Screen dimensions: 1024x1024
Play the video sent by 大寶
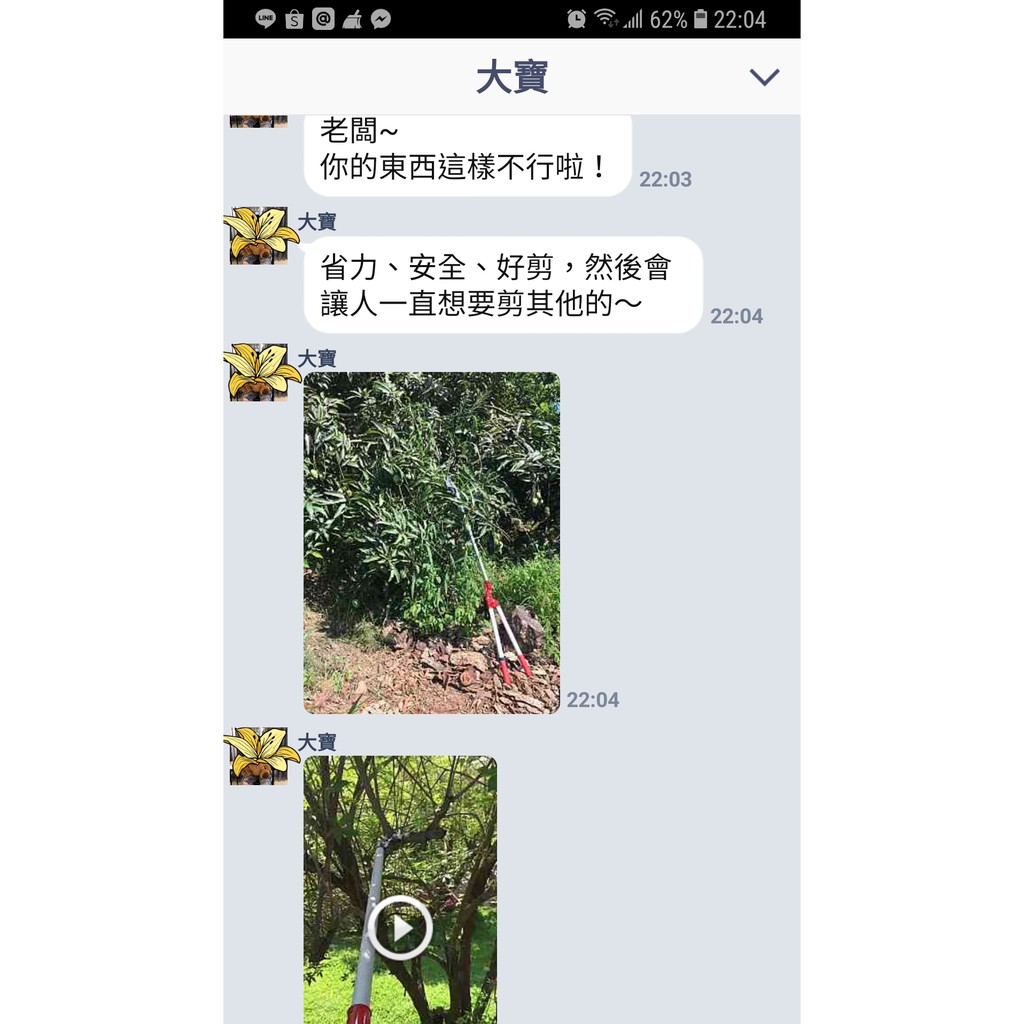click(400, 927)
